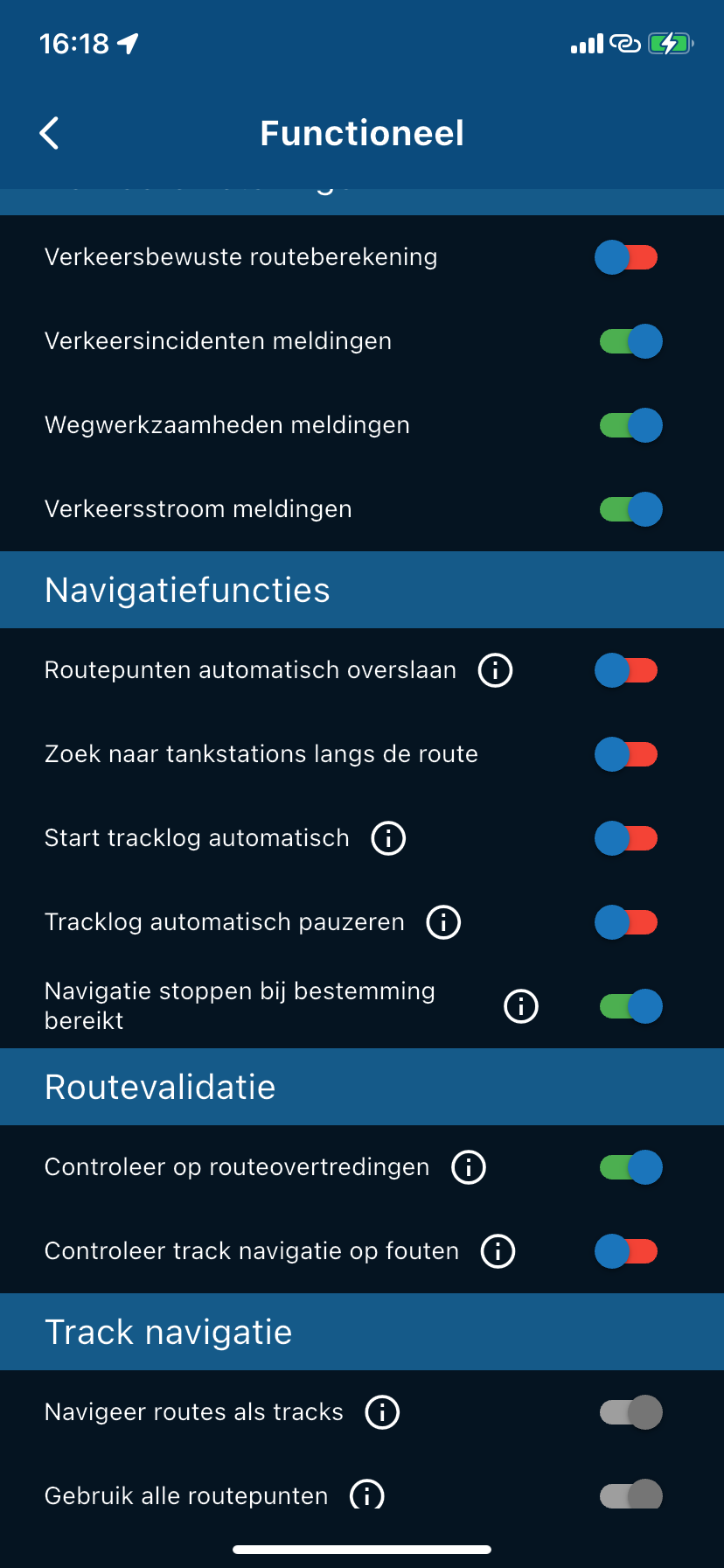Open info for Controleer track navigatie op fouten

tap(498, 1251)
